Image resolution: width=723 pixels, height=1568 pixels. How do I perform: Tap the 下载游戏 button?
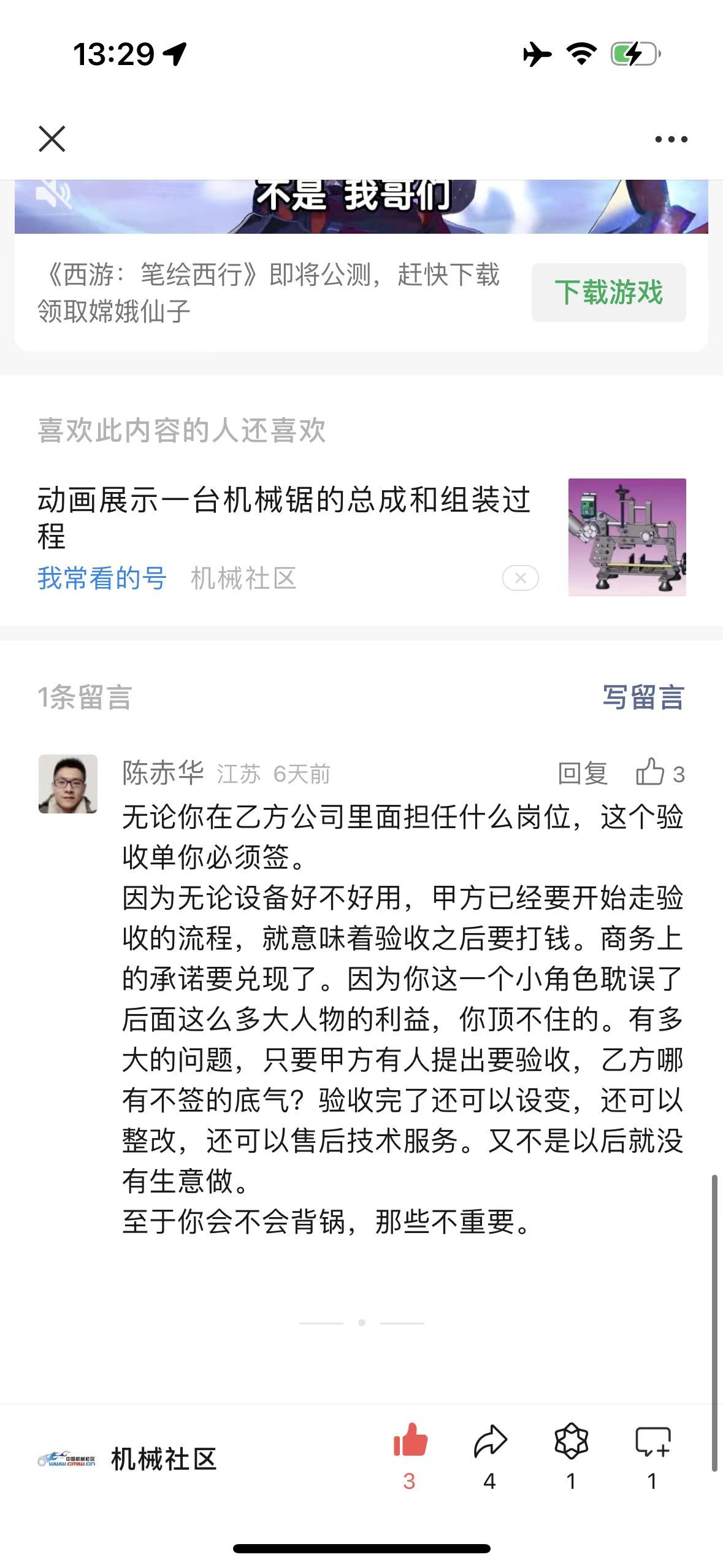tap(608, 292)
